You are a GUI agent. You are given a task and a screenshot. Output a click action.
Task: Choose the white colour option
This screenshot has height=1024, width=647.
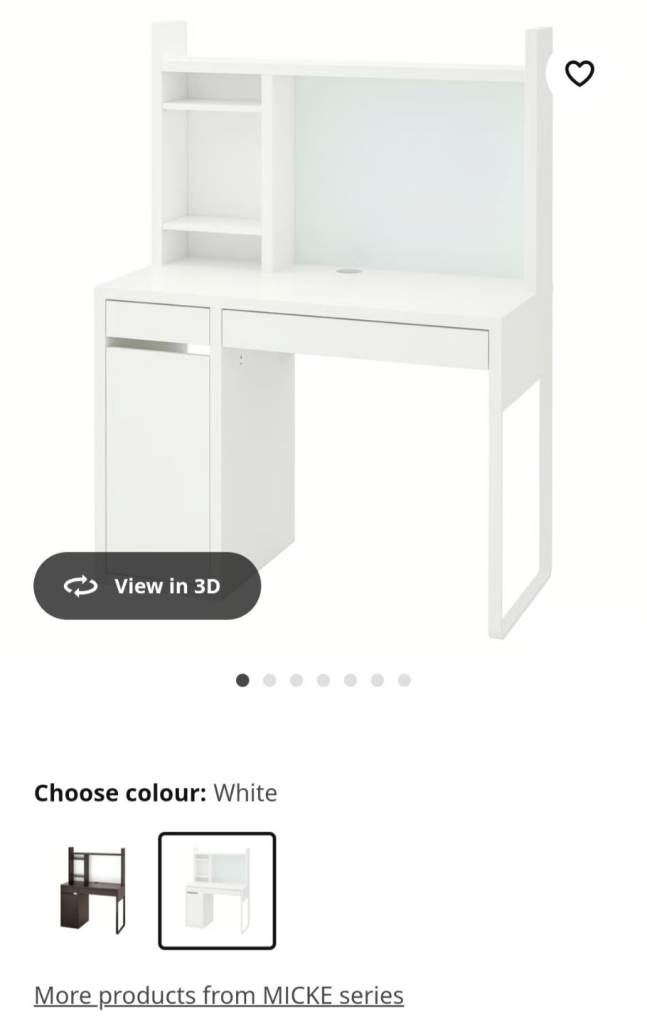click(217, 890)
